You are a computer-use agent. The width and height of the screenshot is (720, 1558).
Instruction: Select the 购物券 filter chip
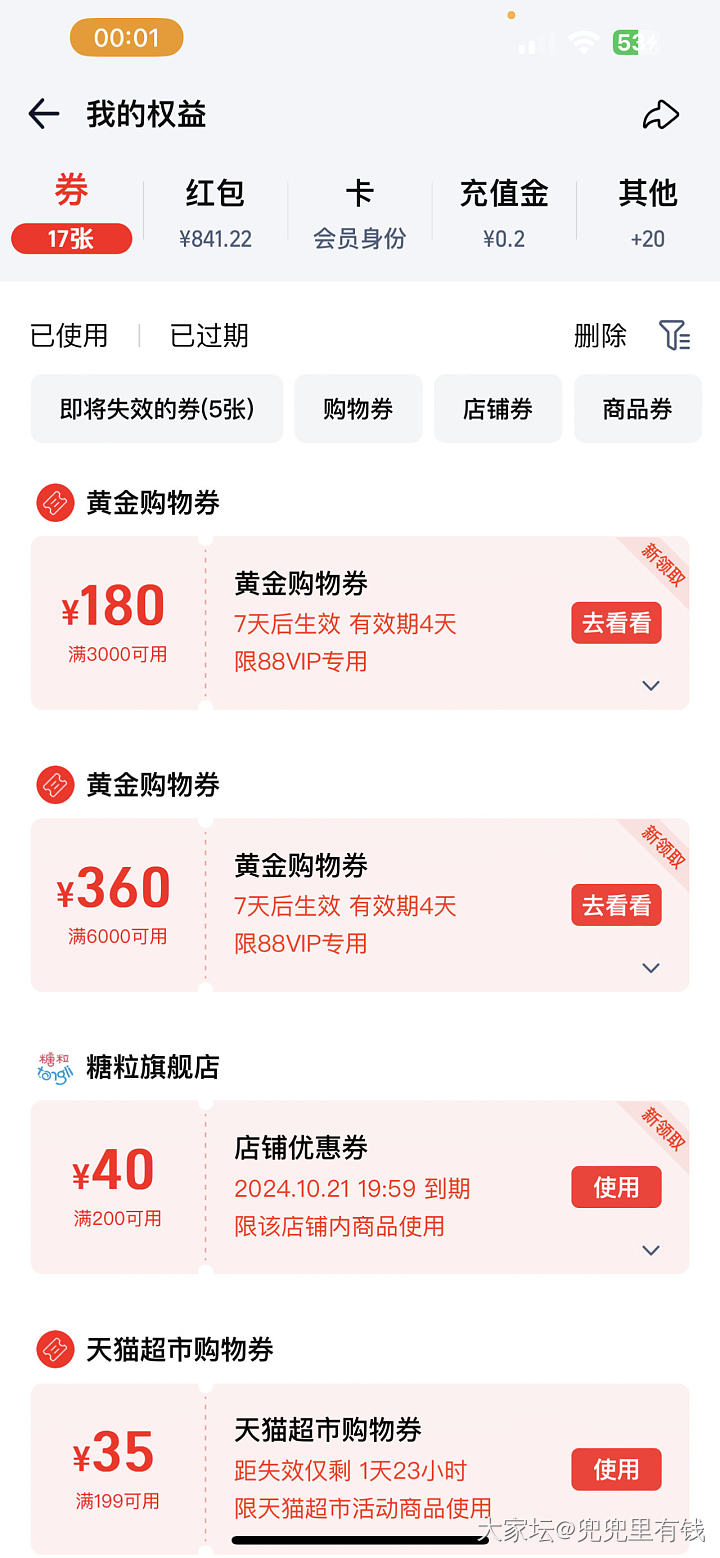click(358, 409)
